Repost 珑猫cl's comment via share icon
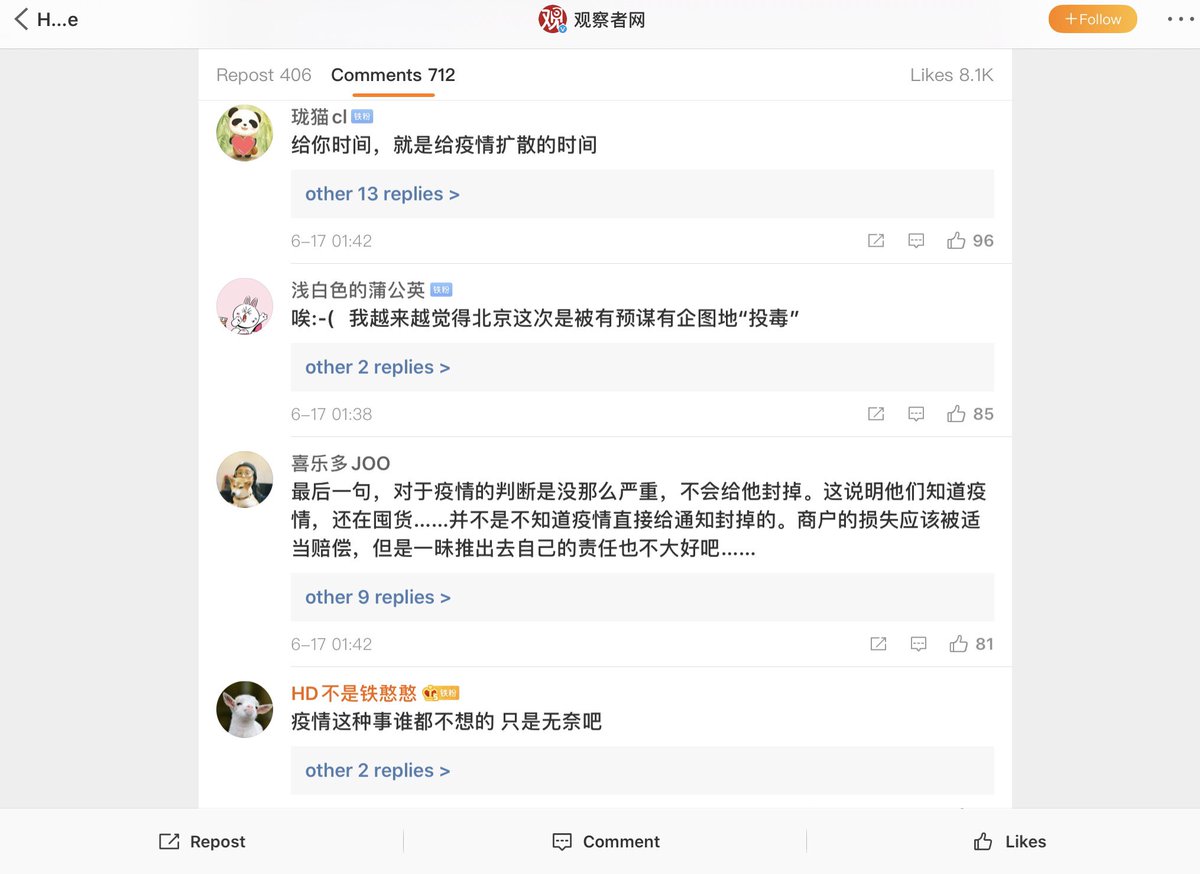This screenshot has width=1200, height=874. tap(876, 241)
